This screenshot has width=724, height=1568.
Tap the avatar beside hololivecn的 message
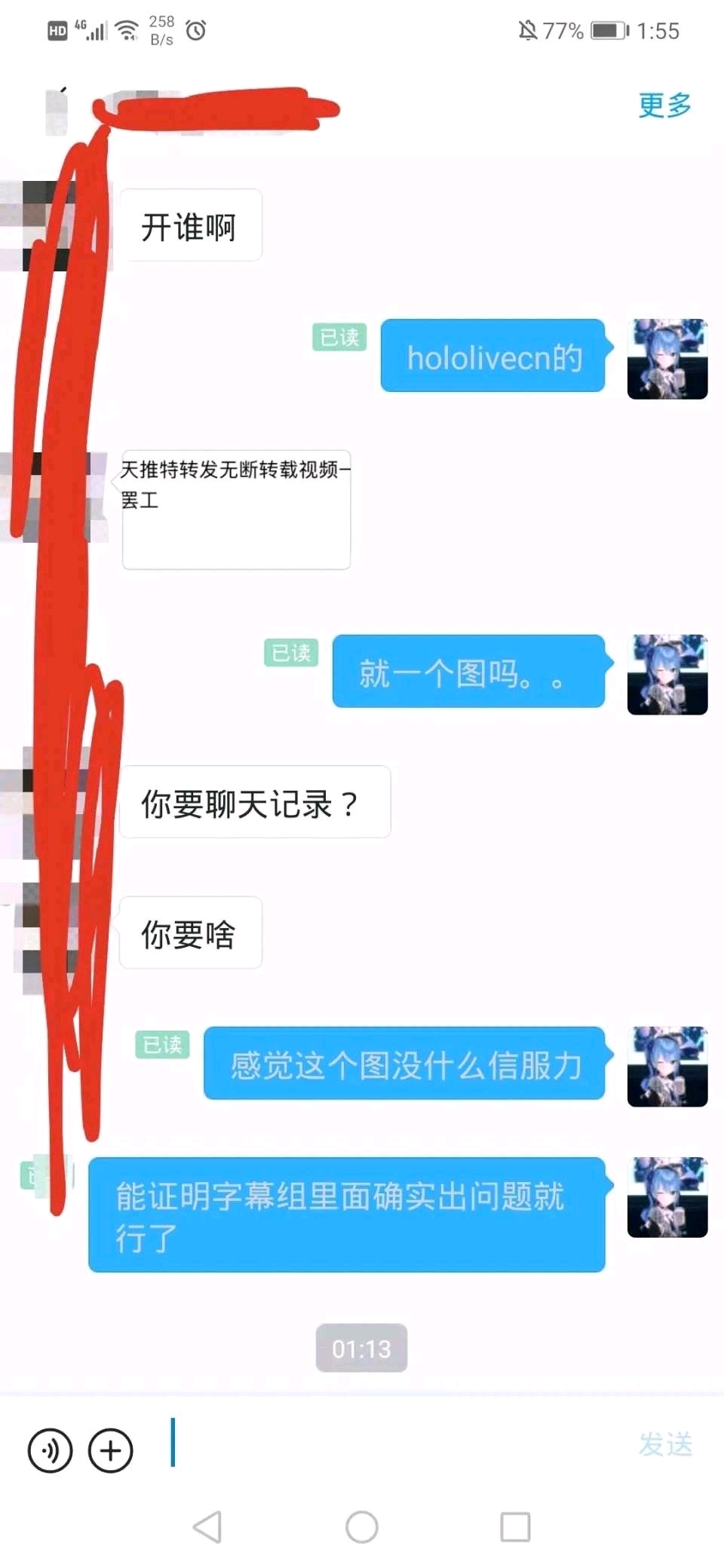click(667, 359)
